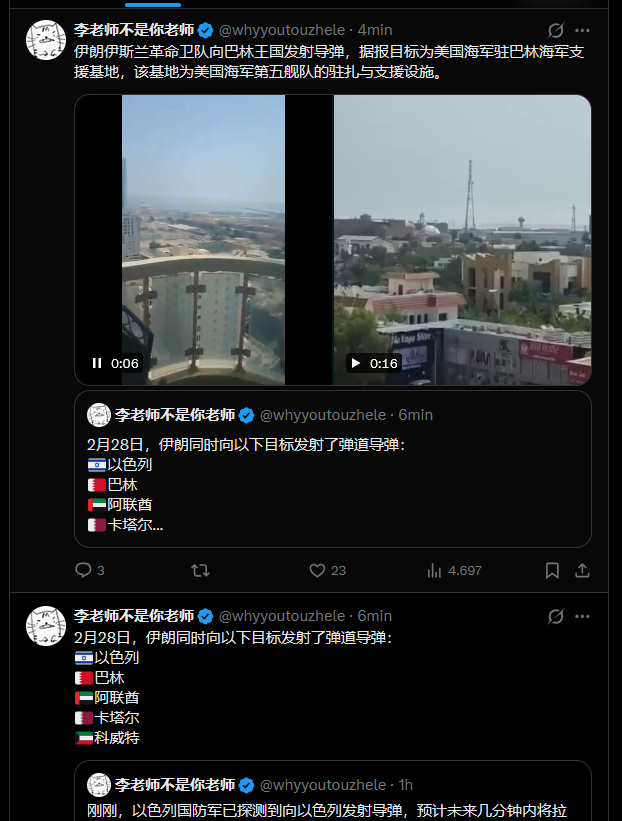Bookmark the post about 巴林王国
The height and width of the screenshot is (821, 622).
coord(552,570)
